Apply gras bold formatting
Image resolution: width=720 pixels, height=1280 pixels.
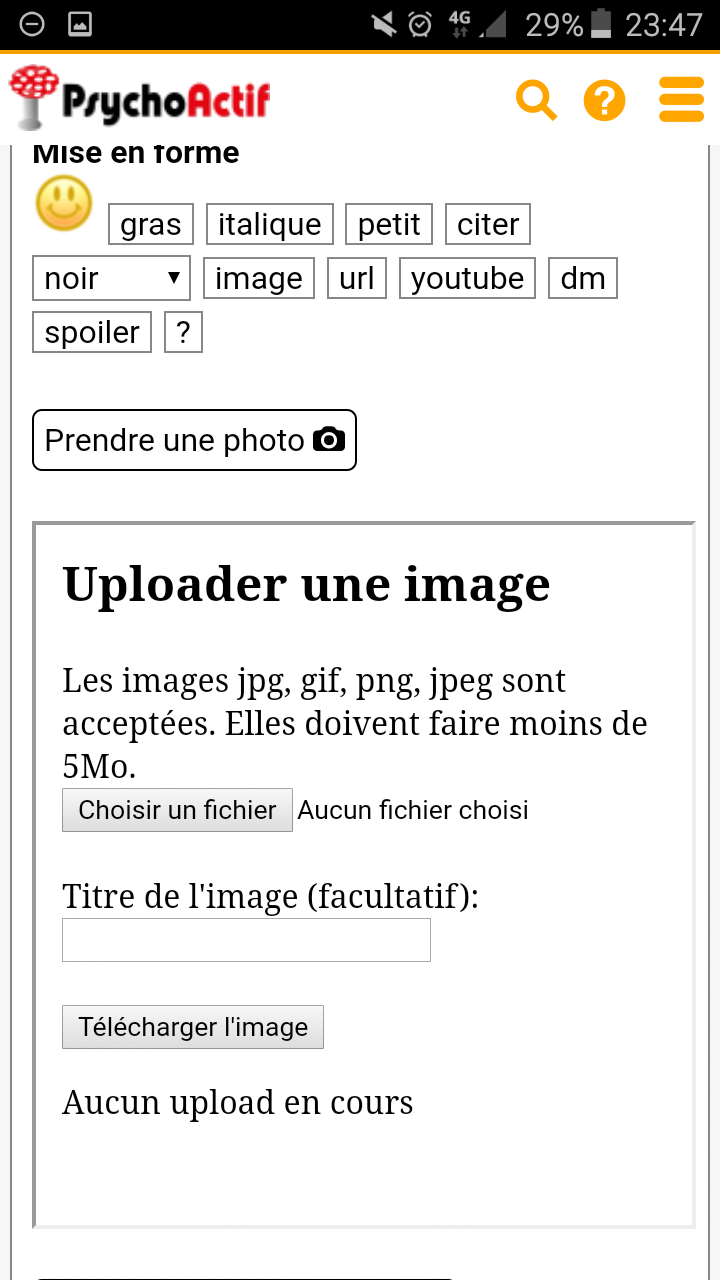151,224
